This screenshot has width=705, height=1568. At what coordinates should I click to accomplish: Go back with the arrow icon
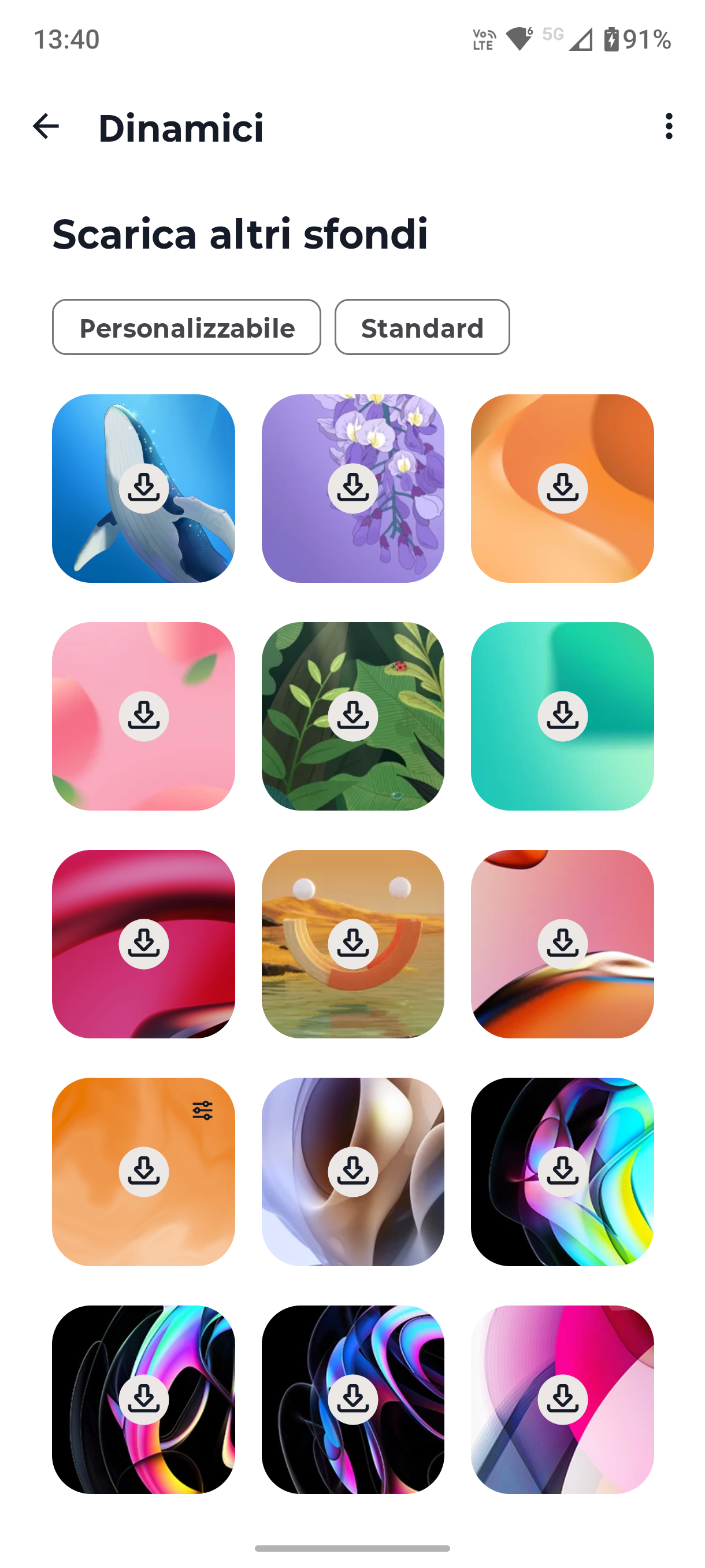tap(46, 127)
